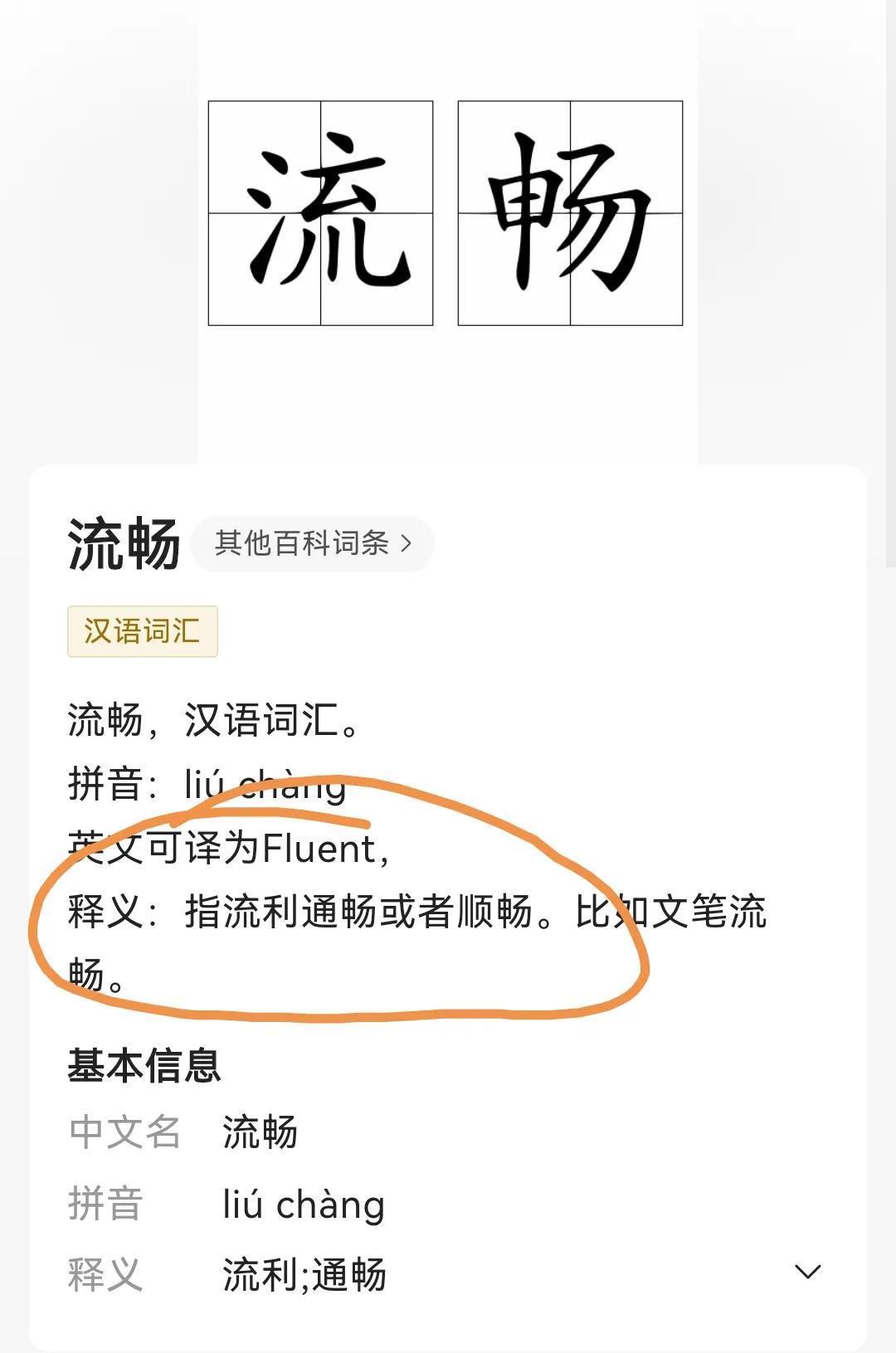This screenshot has height=1353, width=896.
Task: Expand the 基本信息 section chevron
Action: [x=807, y=1272]
